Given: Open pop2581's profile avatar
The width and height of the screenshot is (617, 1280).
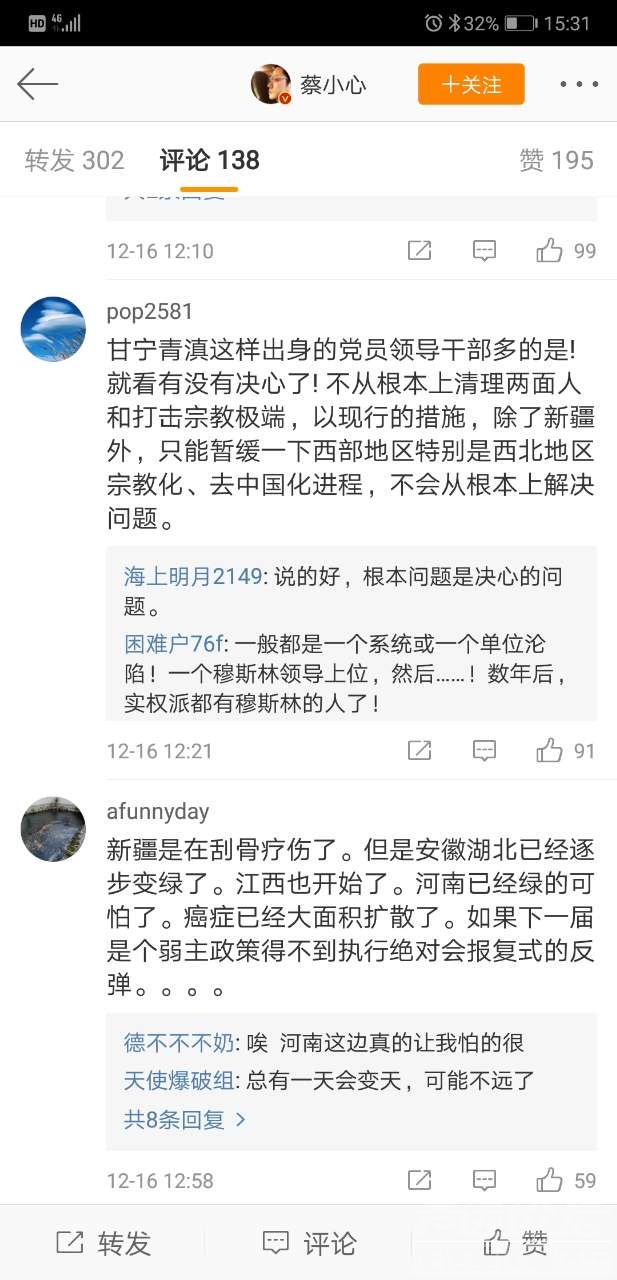Looking at the screenshot, I should tap(53, 329).
